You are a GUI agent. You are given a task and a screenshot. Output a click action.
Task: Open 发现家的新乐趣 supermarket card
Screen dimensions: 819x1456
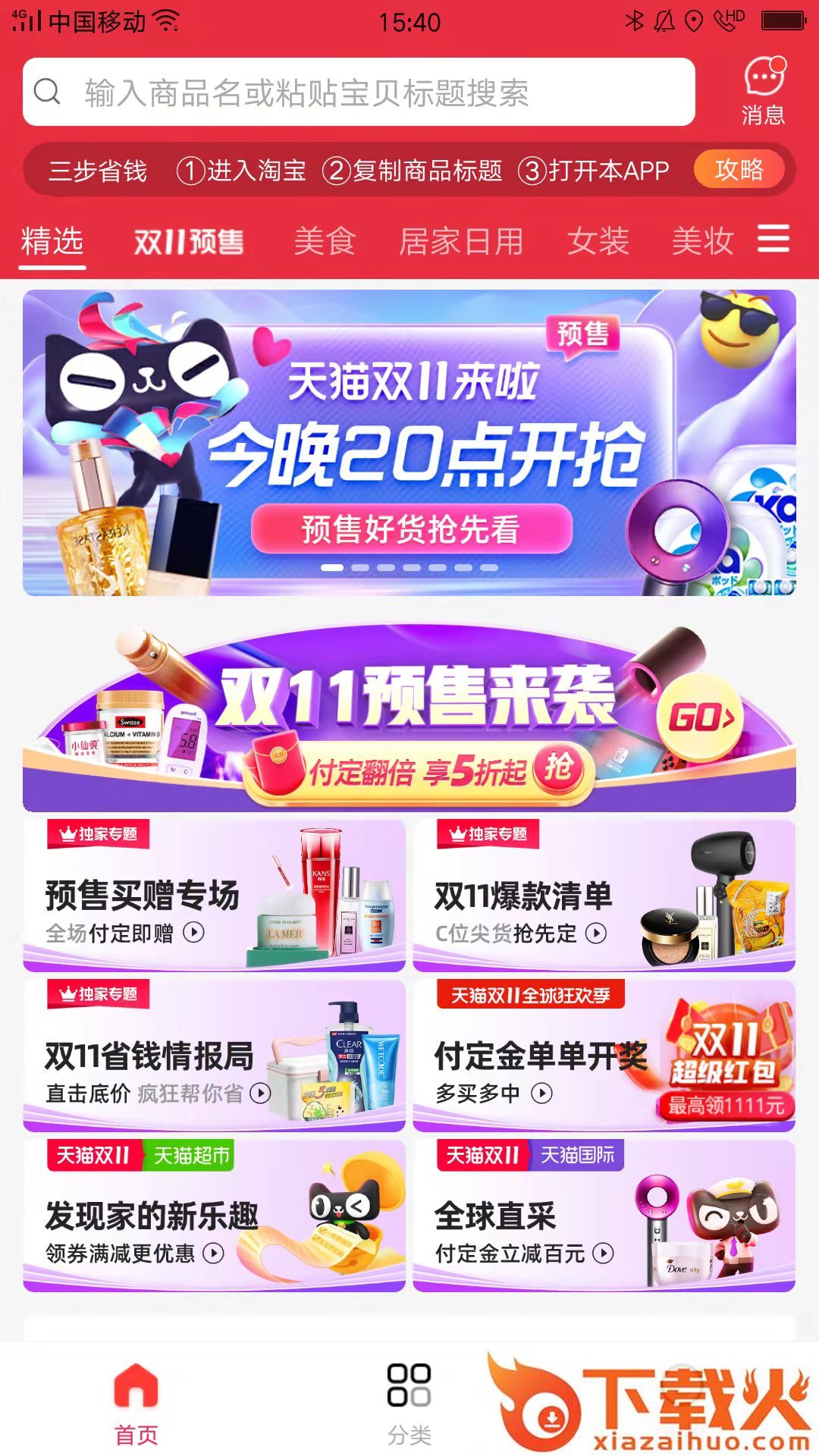pos(215,1216)
